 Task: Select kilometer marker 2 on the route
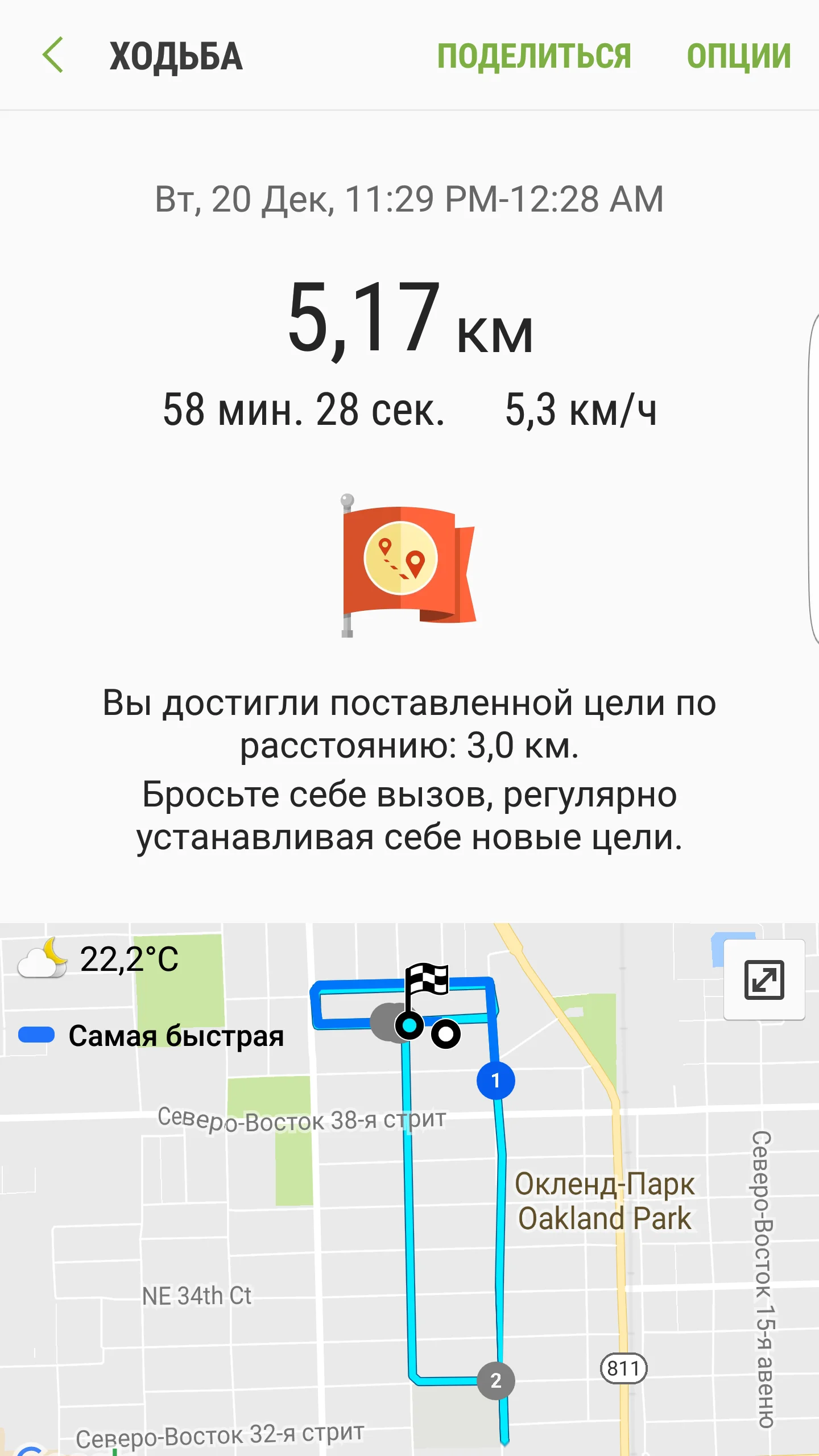coord(495,1380)
